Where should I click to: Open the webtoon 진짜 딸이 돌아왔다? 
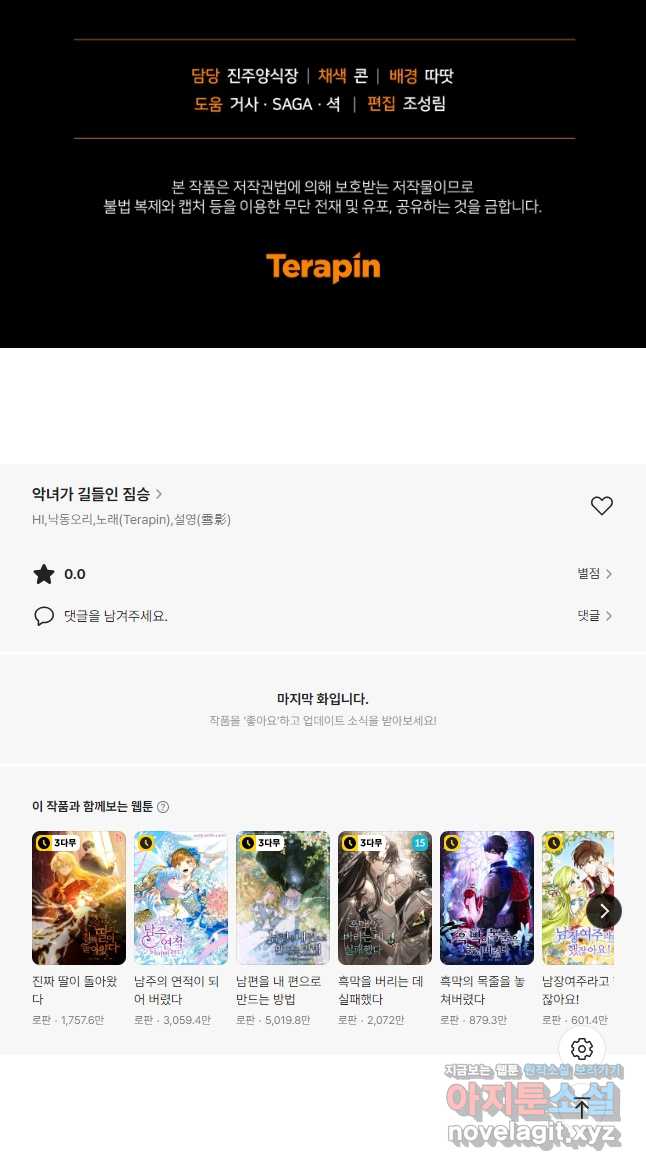point(79,898)
